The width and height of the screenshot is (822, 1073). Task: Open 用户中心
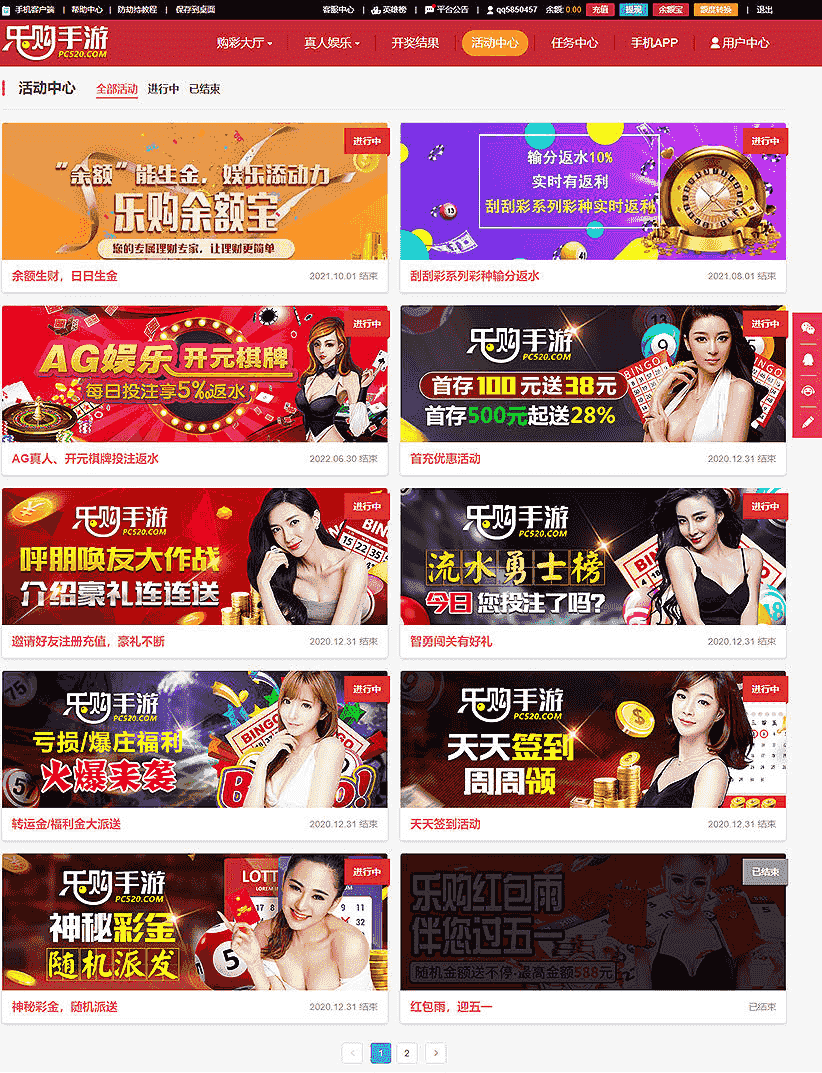click(739, 43)
